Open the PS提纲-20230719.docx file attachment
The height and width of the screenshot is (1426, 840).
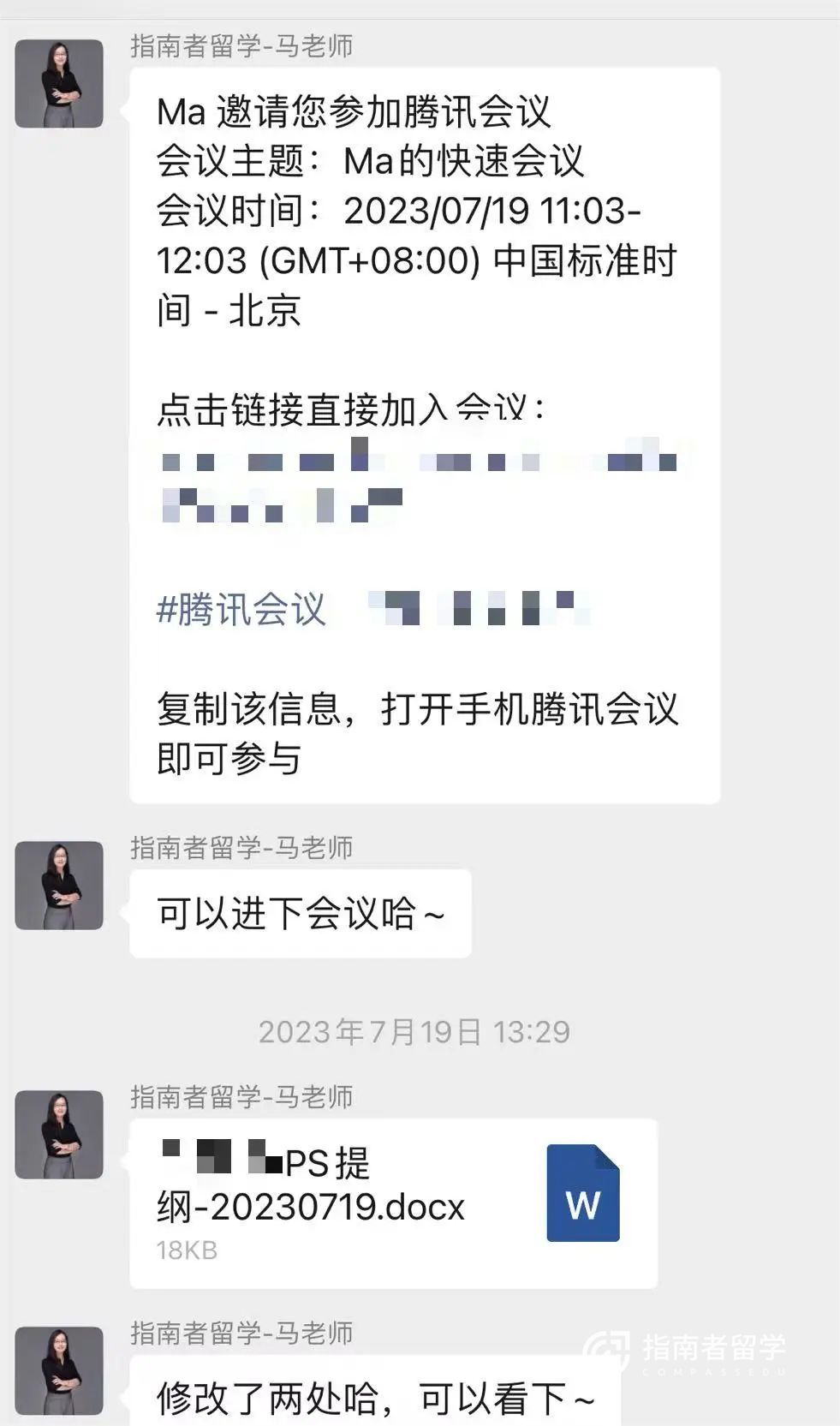tap(393, 1202)
